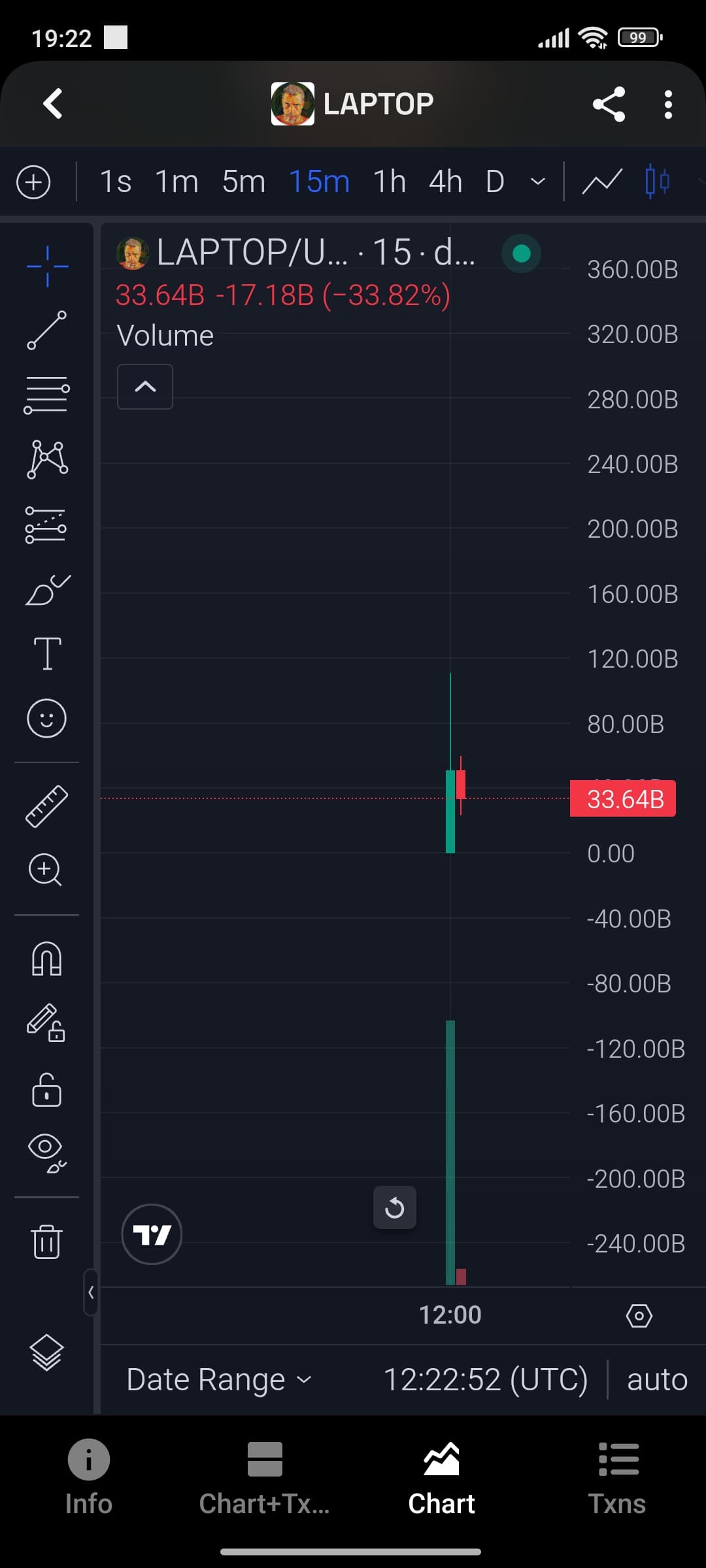Add an indicator with the plus circle icon
Viewport: 706px width, 1568px height.
coord(33,182)
